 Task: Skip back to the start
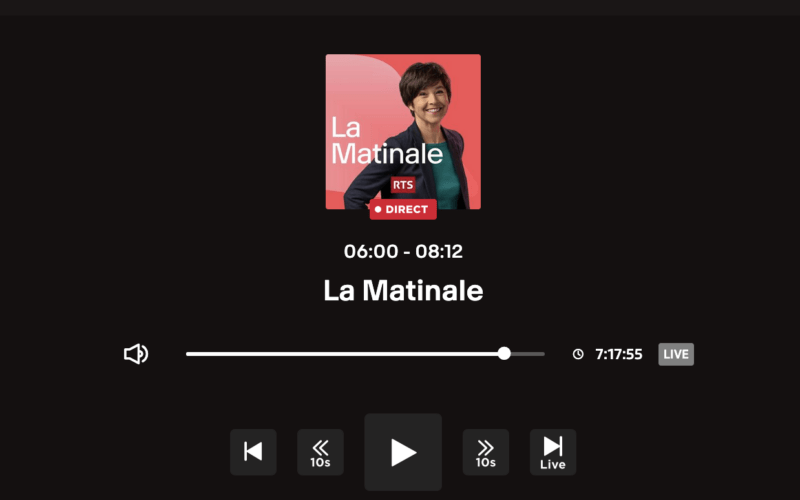pyautogui.click(x=253, y=452)
